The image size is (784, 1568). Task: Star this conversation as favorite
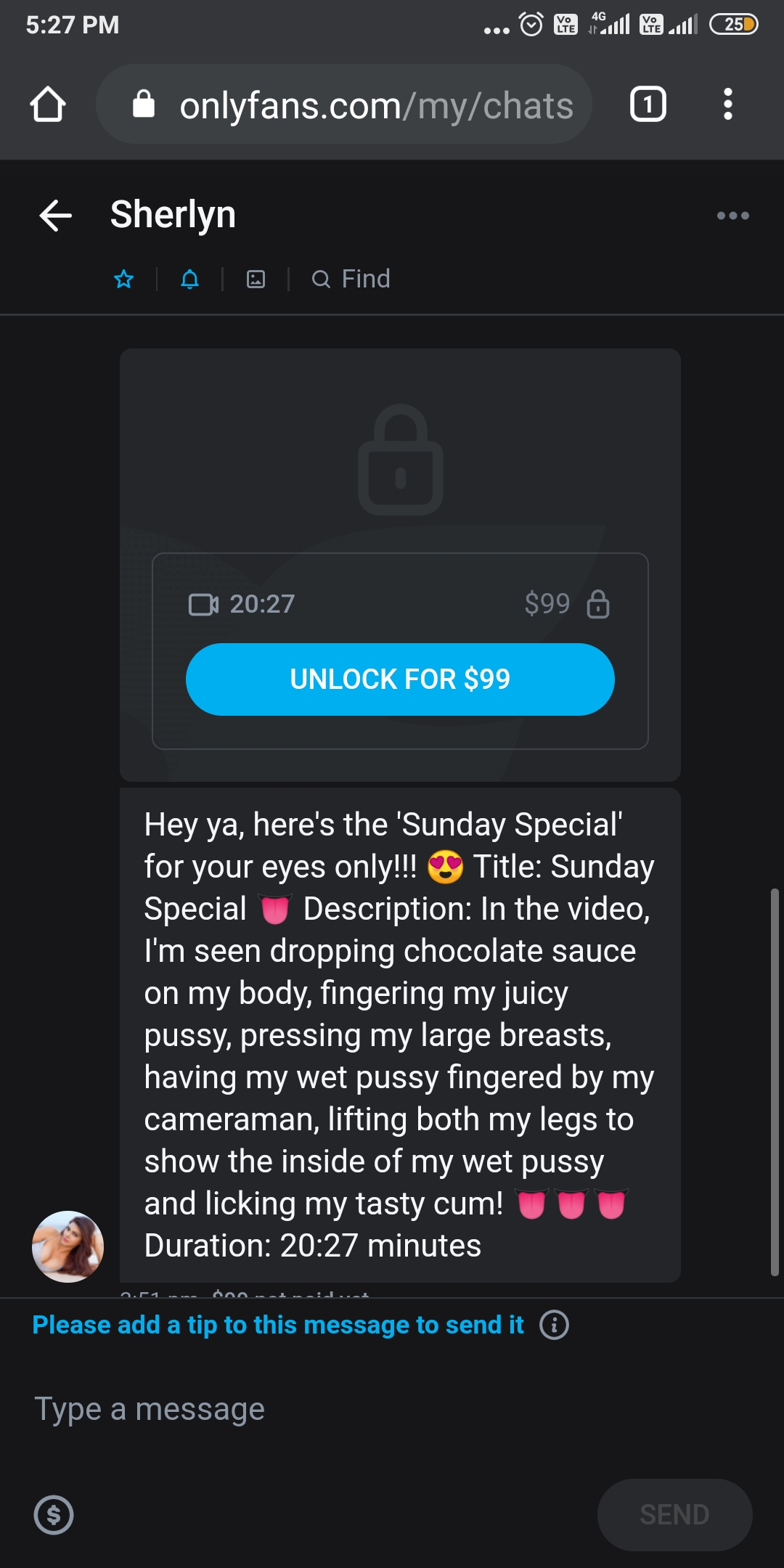coord(124,279)
